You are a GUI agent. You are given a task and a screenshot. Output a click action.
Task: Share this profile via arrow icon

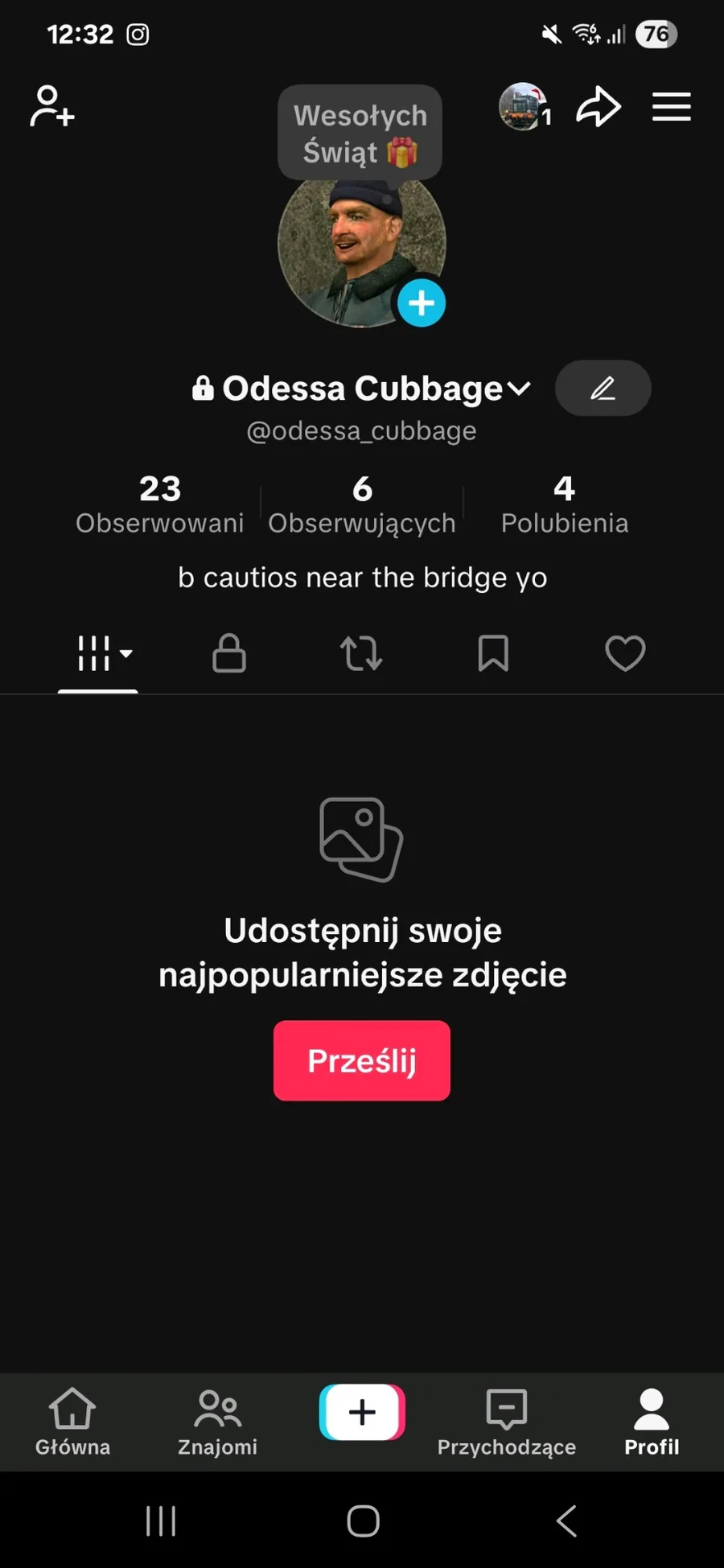pyautogui.click(x=599, y=107)
